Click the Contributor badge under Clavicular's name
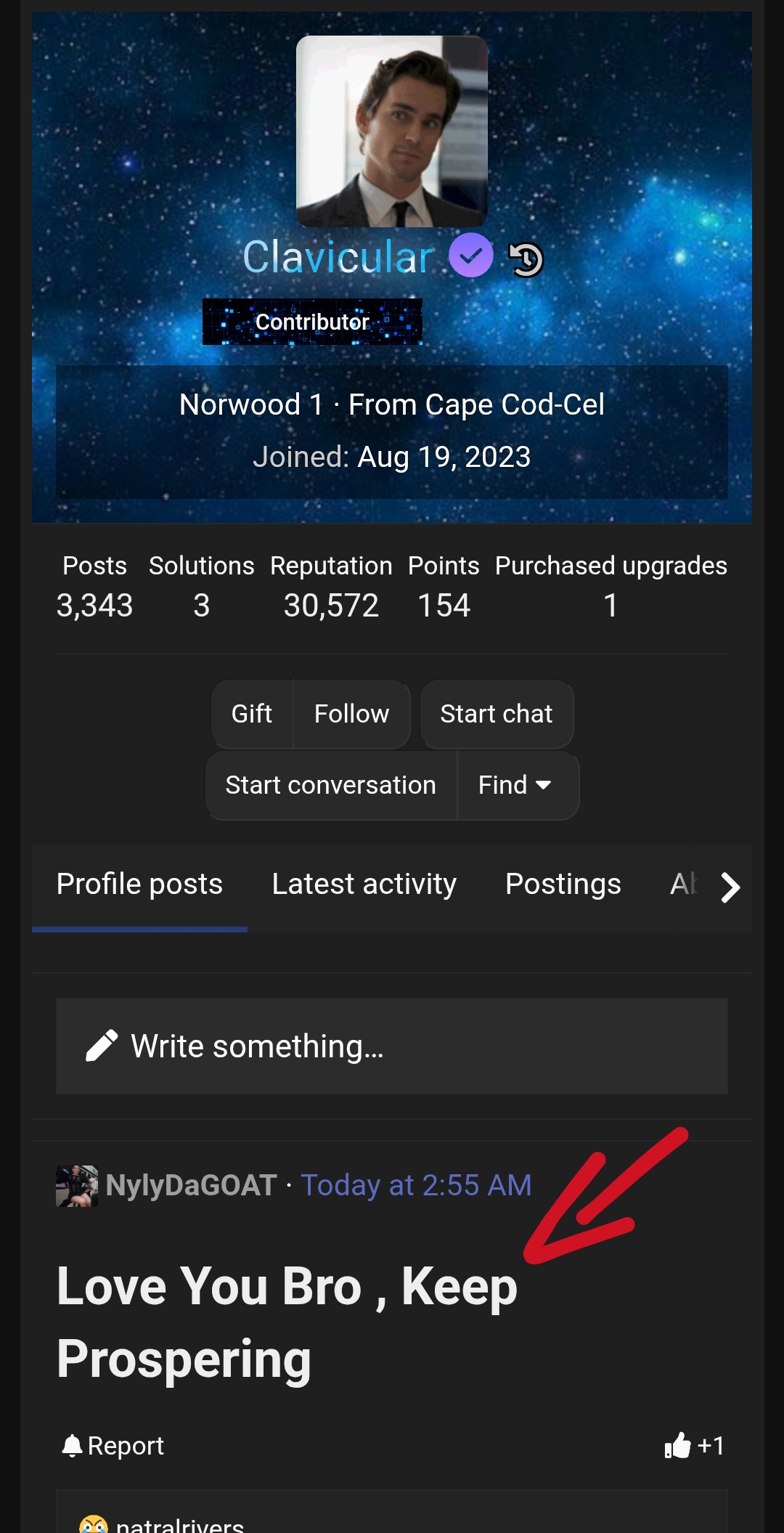 312,322
